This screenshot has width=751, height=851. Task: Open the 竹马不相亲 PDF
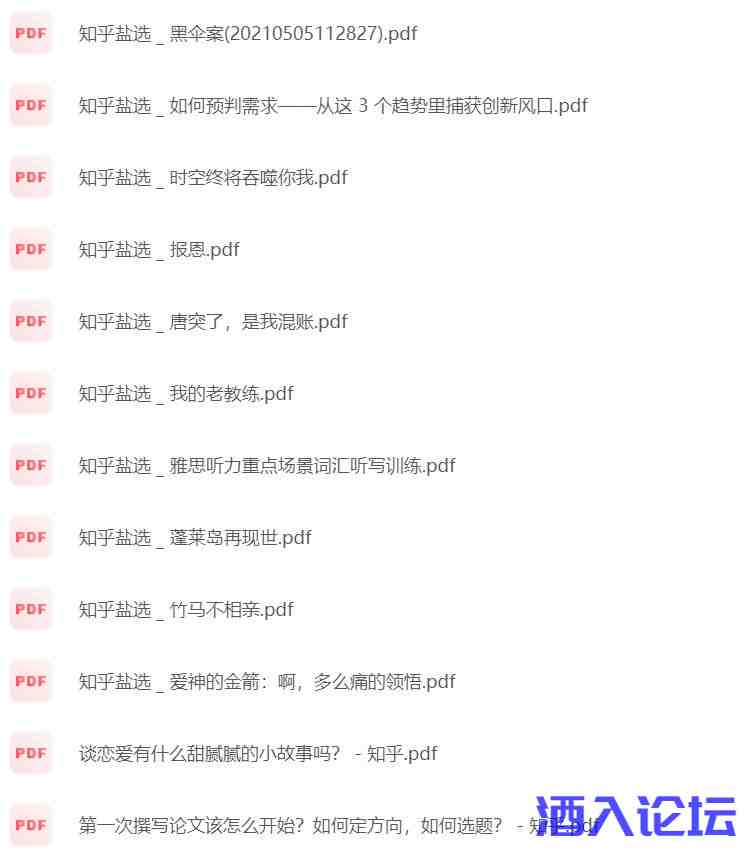click(185, 610)
